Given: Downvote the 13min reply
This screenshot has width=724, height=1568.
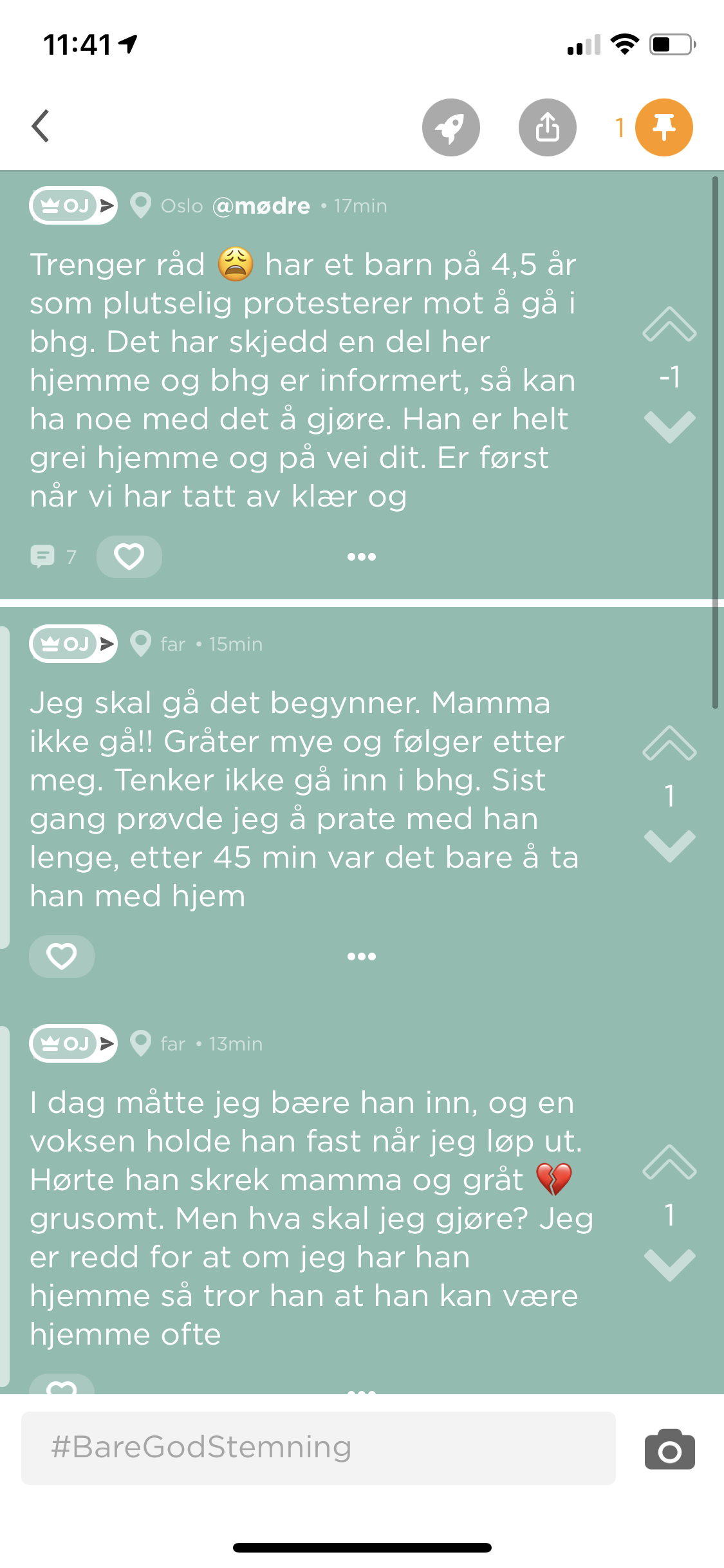Looking at the screenshot, I should click(x=669, y=1265).
